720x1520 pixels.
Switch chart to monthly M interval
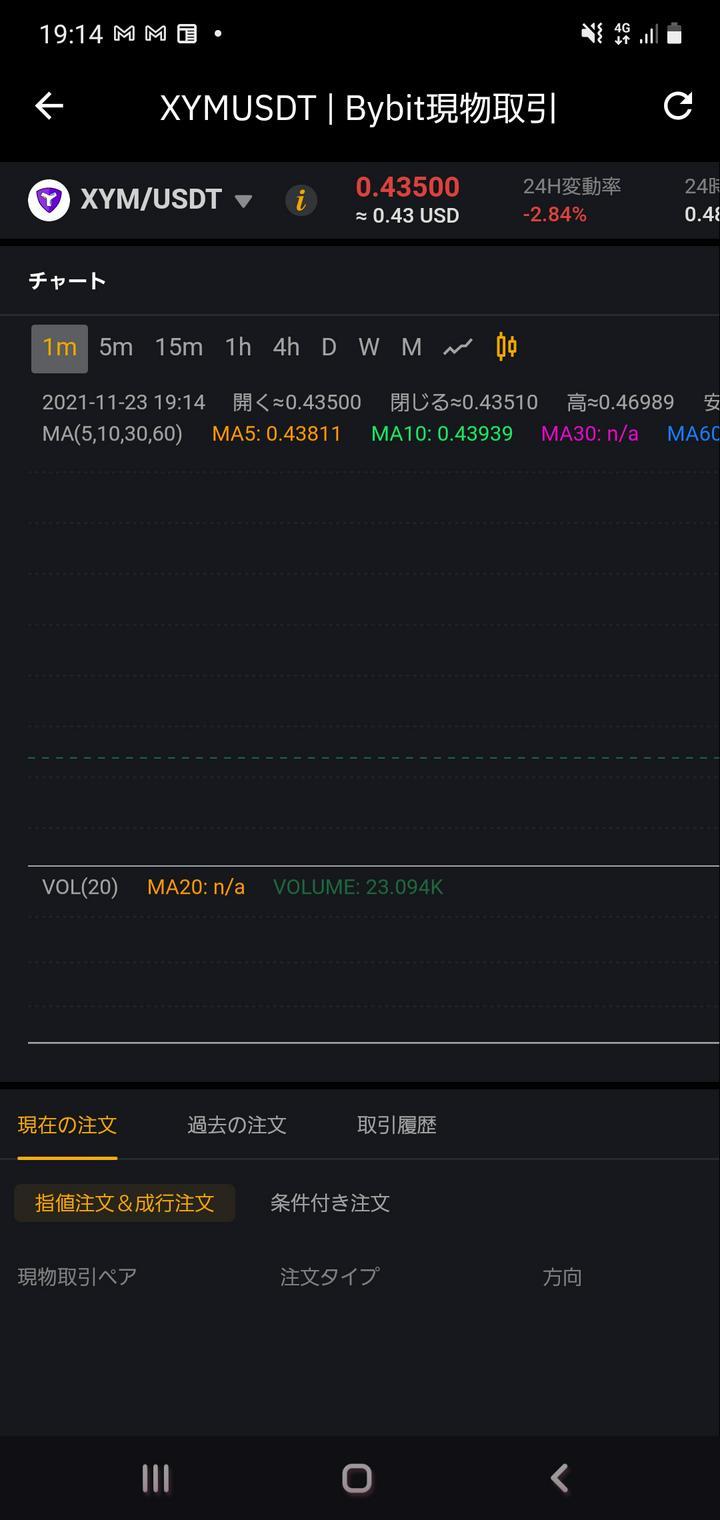tap(411, 348)
